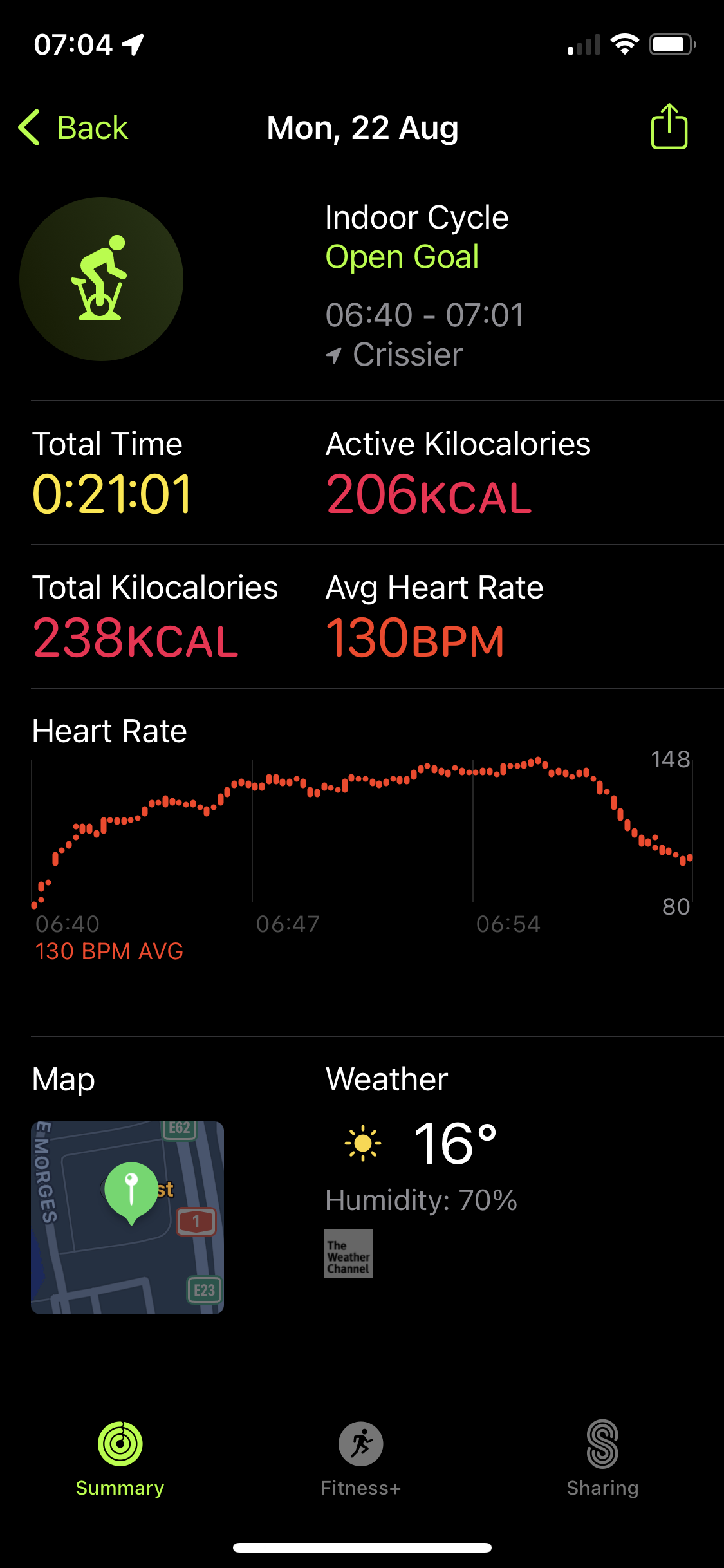This screenshot has width=724, height=1568.
Task: Open the Crissier map thumbnail
Action: [127, 1217]
